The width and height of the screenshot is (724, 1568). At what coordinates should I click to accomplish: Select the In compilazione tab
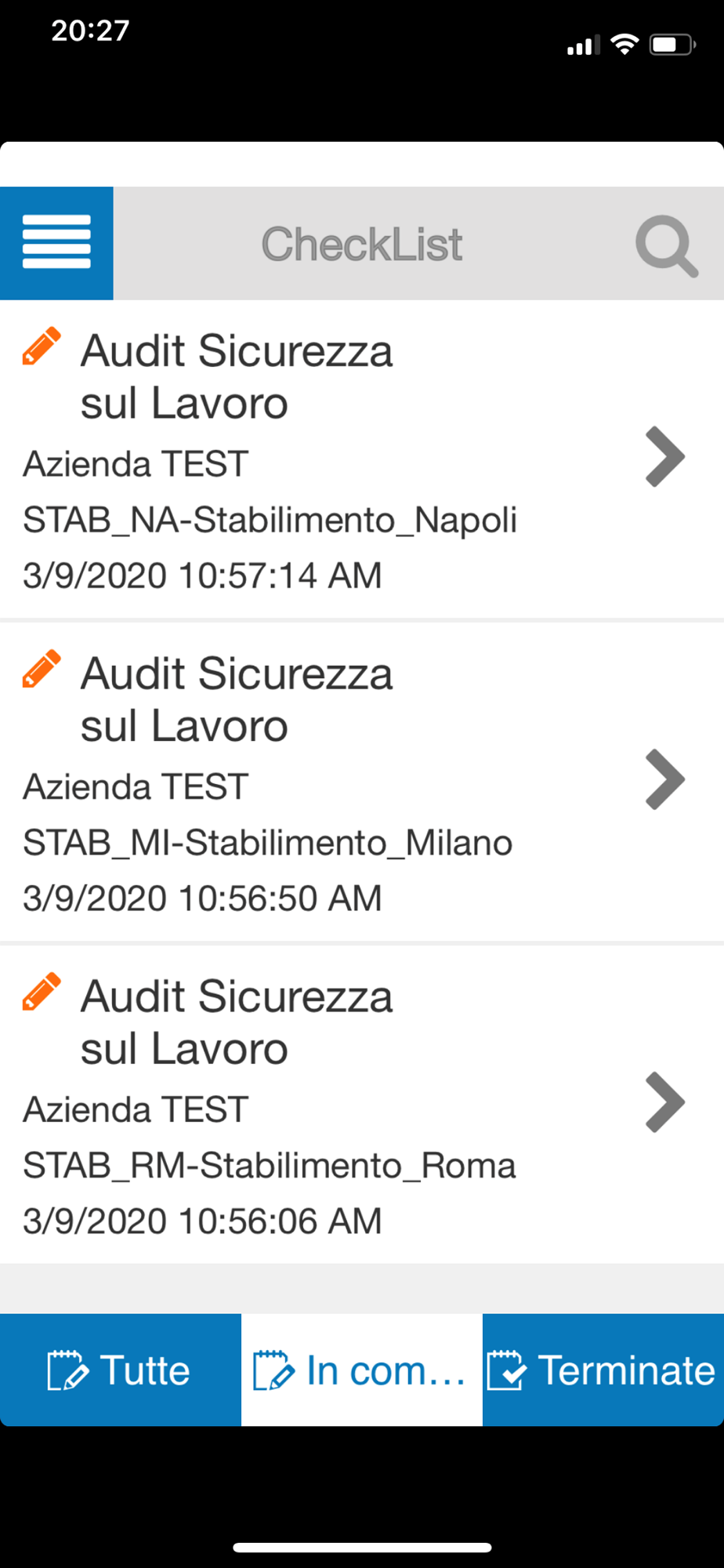[362, 1370]
